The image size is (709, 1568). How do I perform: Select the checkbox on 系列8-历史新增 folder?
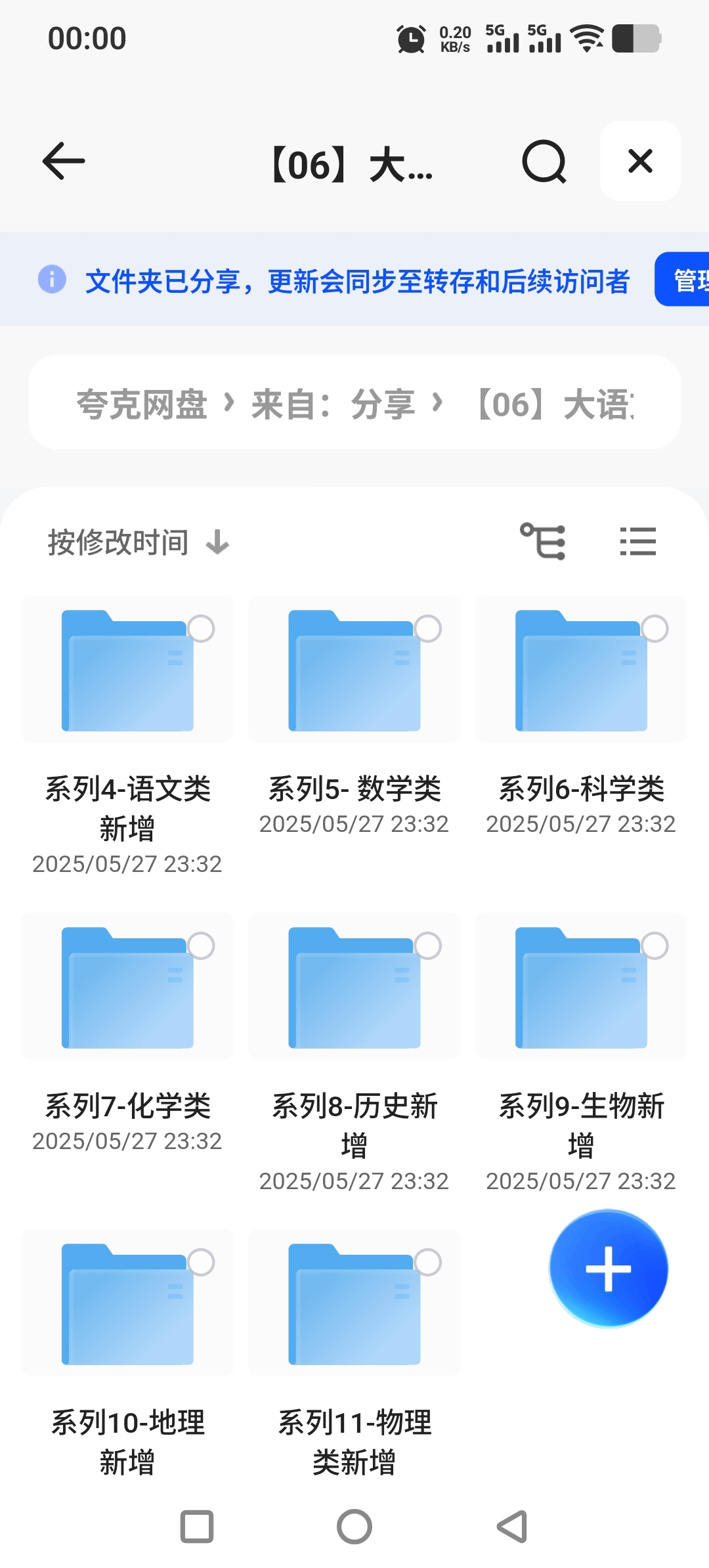click(428, 946)
